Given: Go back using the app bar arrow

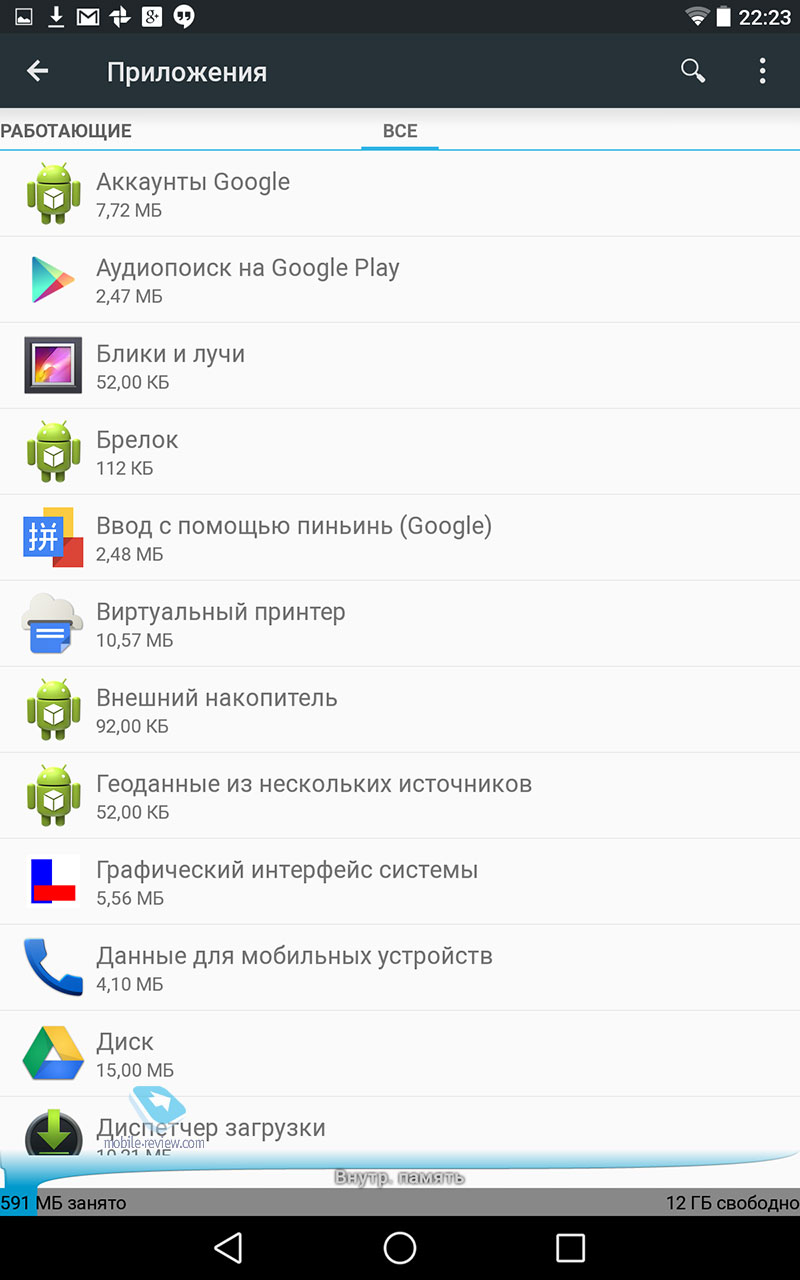Looking at the screenshot, I should (x=37, y=71).
